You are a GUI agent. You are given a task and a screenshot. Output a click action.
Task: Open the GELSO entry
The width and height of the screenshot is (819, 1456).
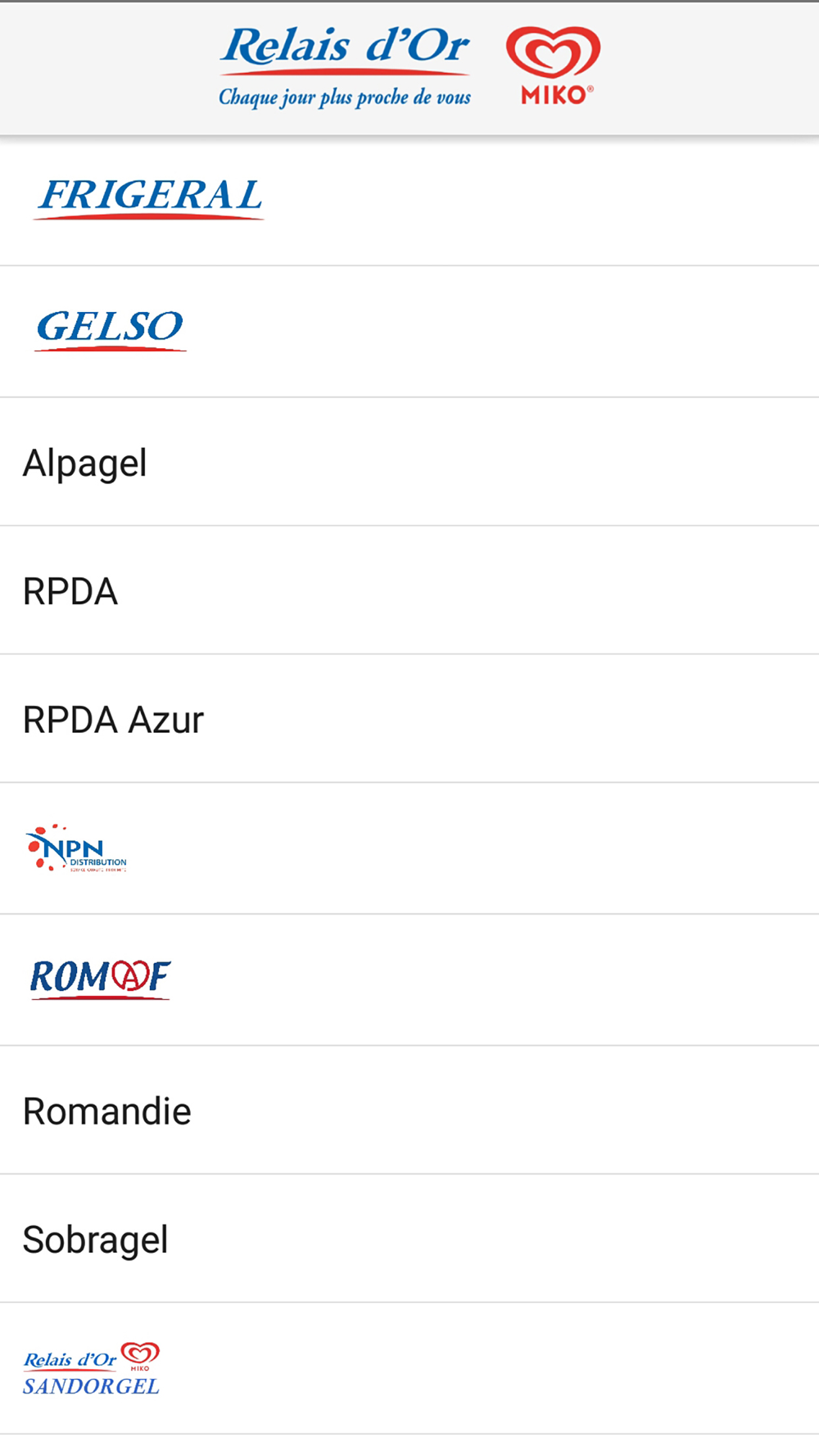[x=409, y=332]
